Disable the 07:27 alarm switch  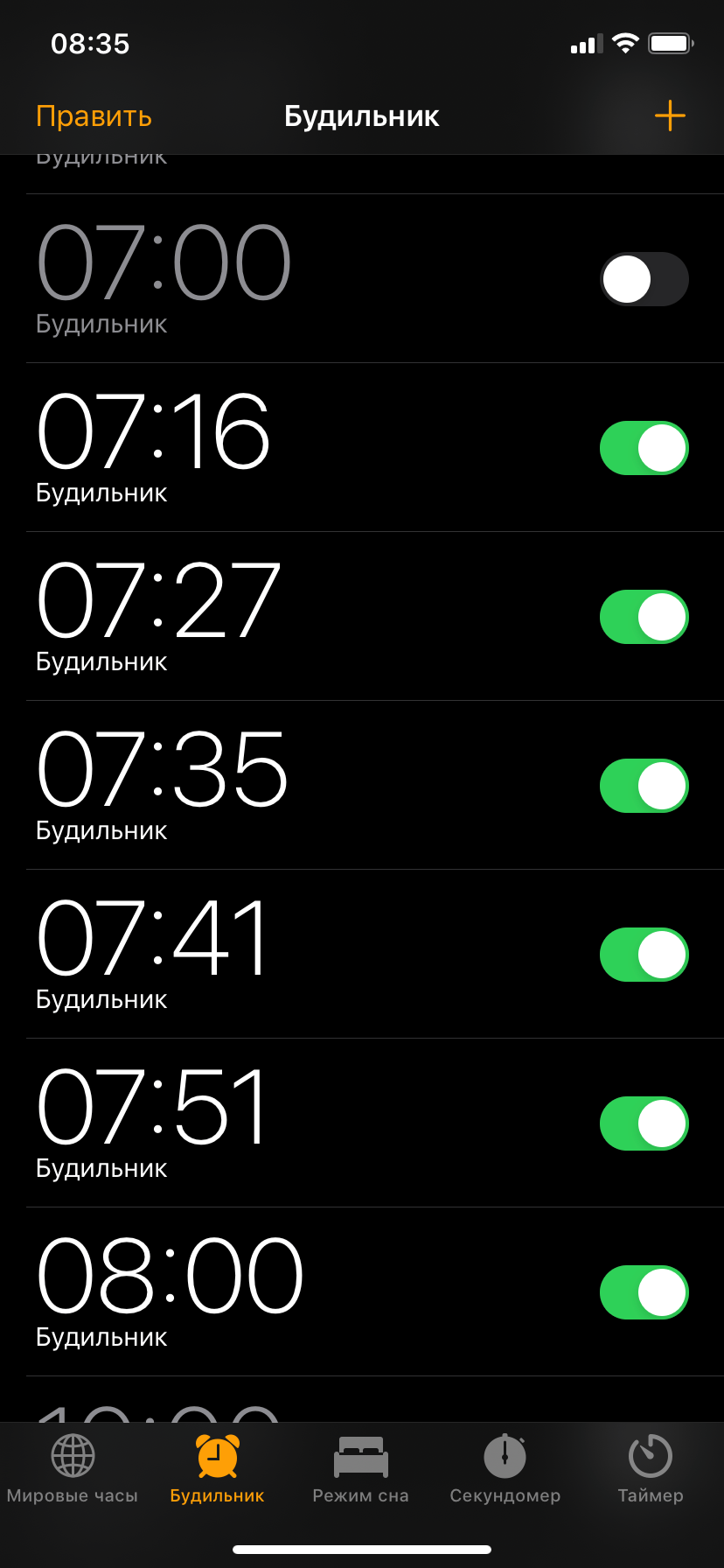coord(644,617)
